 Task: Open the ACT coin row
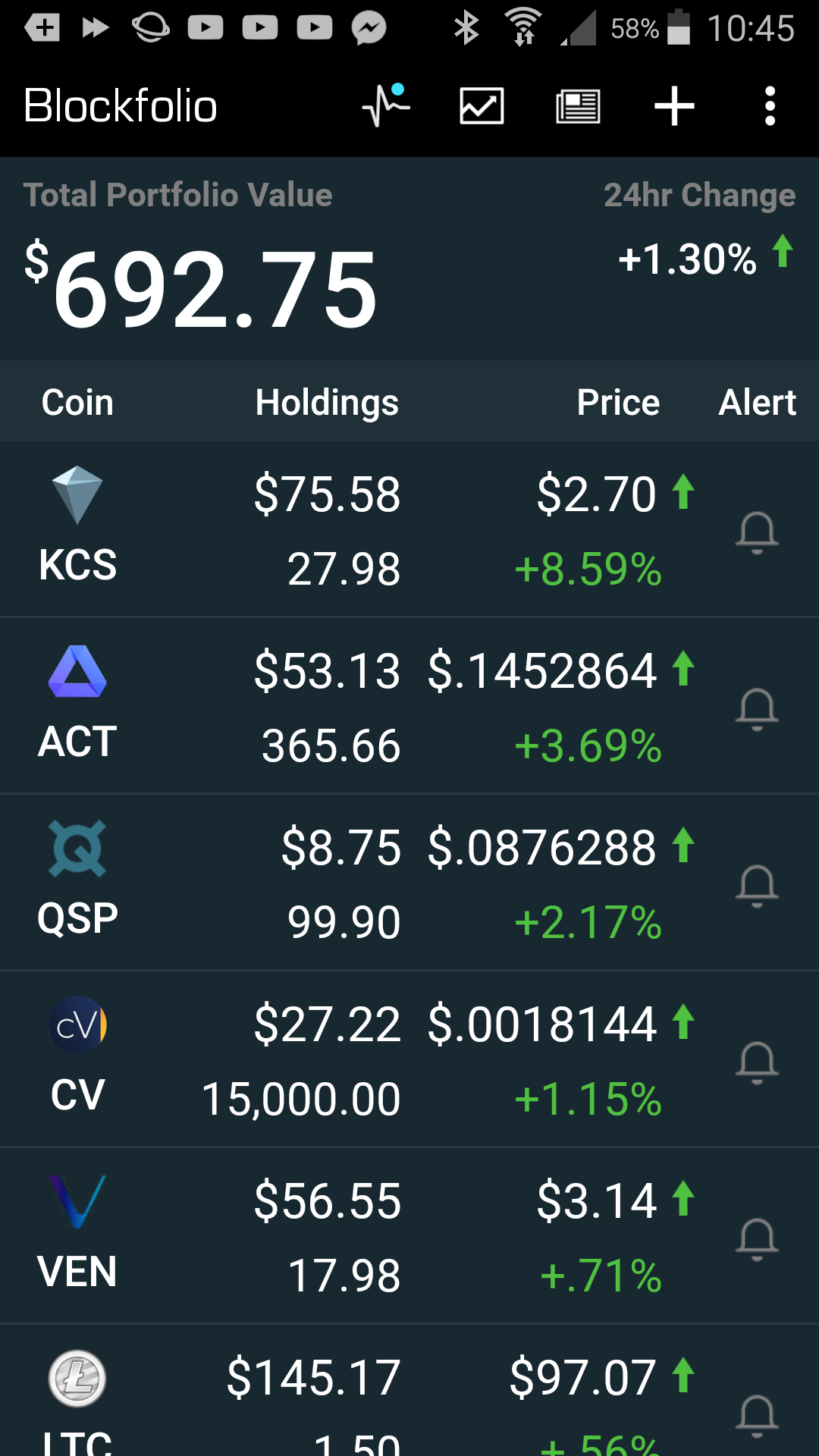click(x=409, y=706)
